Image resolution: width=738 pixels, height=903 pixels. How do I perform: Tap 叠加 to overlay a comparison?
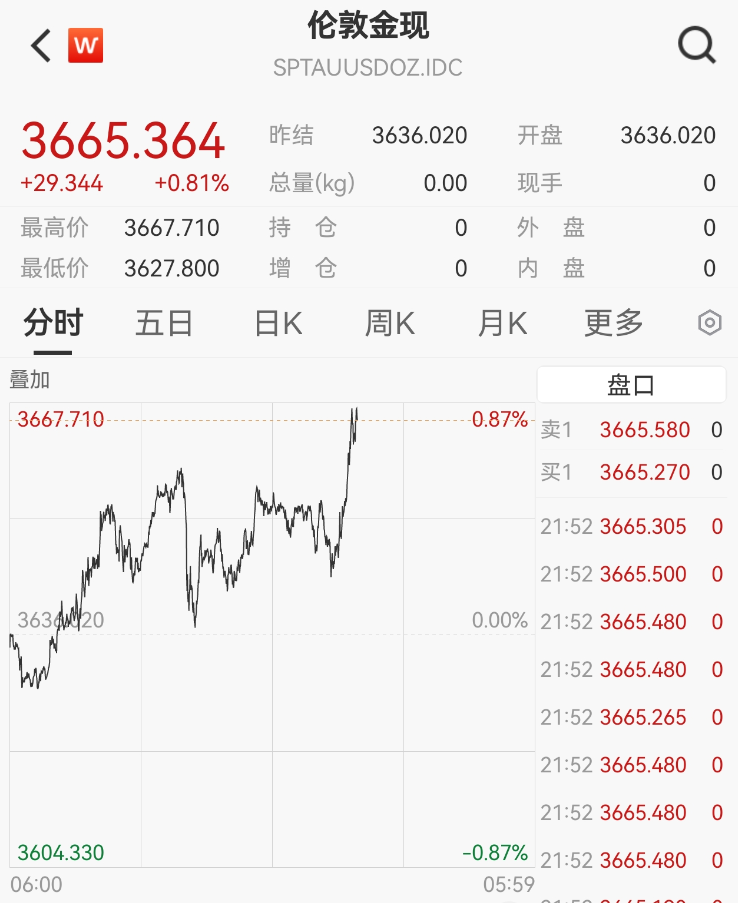tap(30, 380)
